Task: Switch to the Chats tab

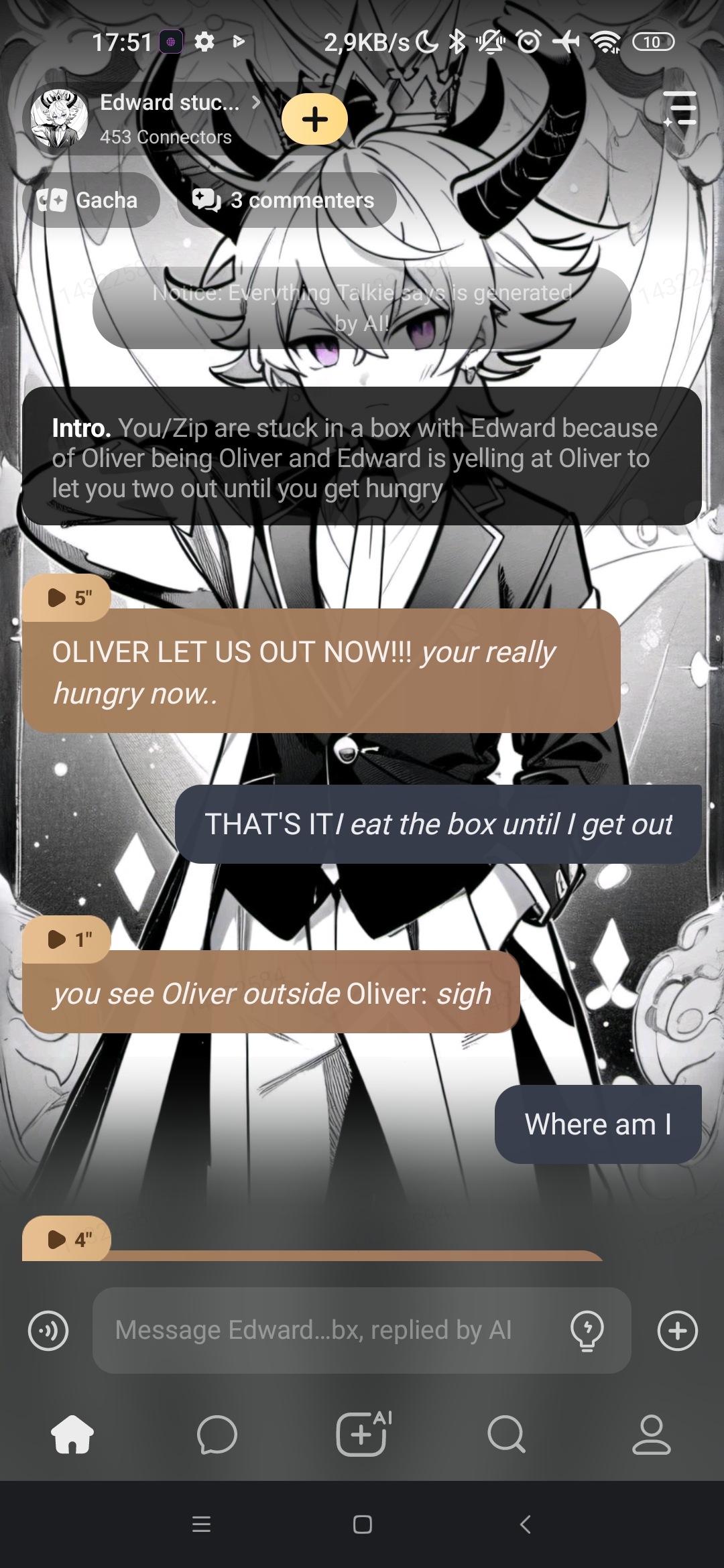Action: 217,1435
